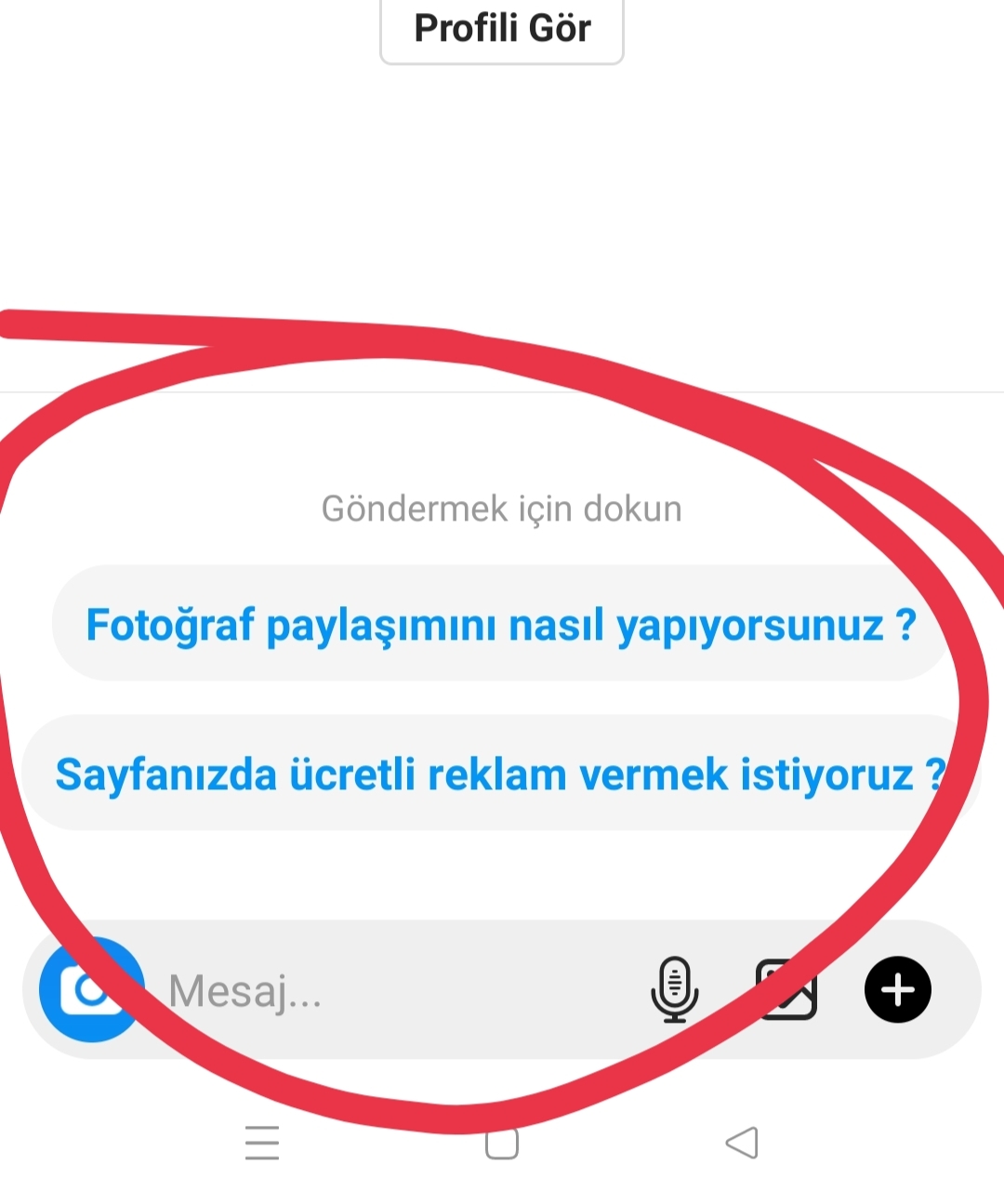Attach a photo from gallery
This screenshot has width=1004, height=1204.
point(786,989)
